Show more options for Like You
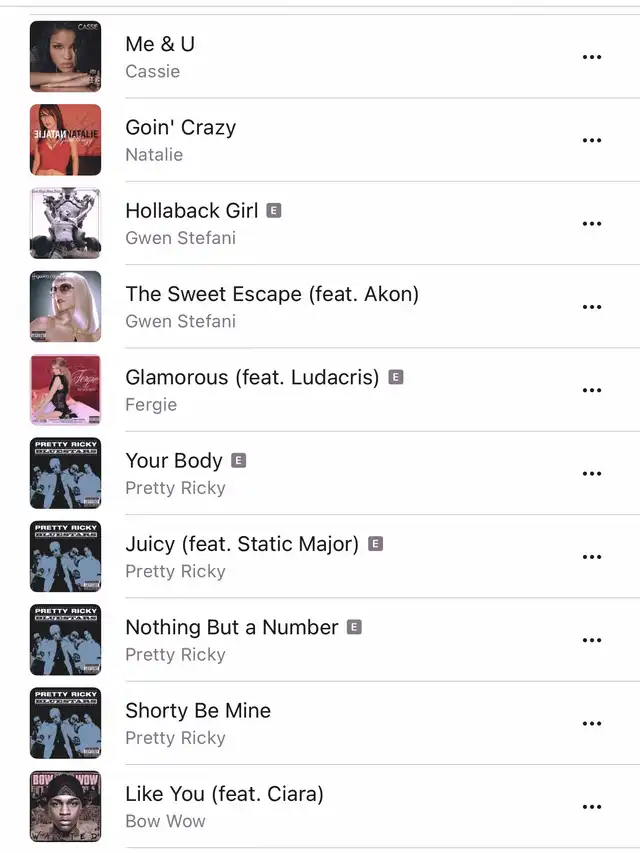The height and width of the screenshot is (853, 640). click(592, 807)
